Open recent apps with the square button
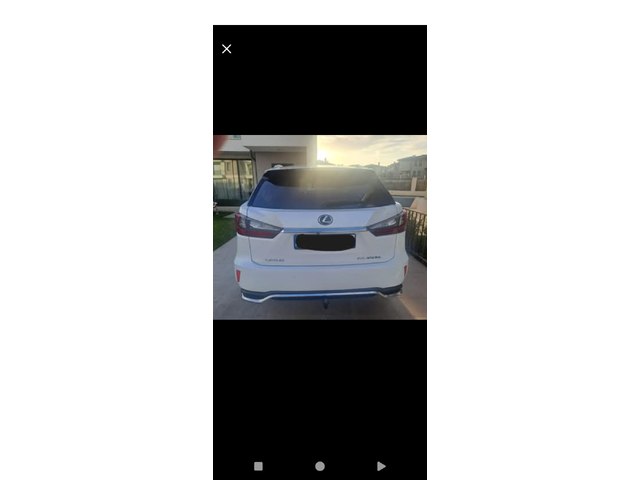 [258, 466]
